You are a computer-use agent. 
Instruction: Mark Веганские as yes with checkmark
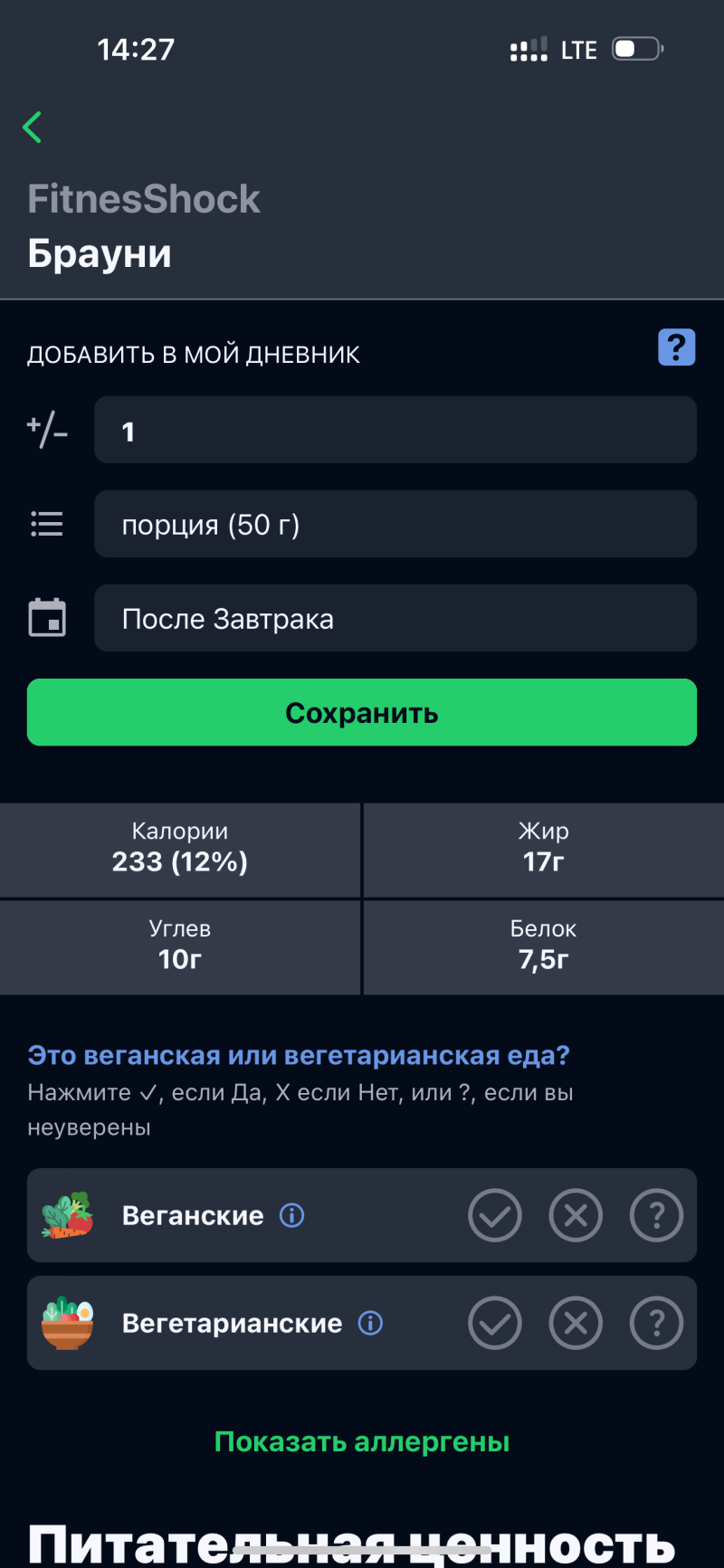click(x=494, y=1215)
